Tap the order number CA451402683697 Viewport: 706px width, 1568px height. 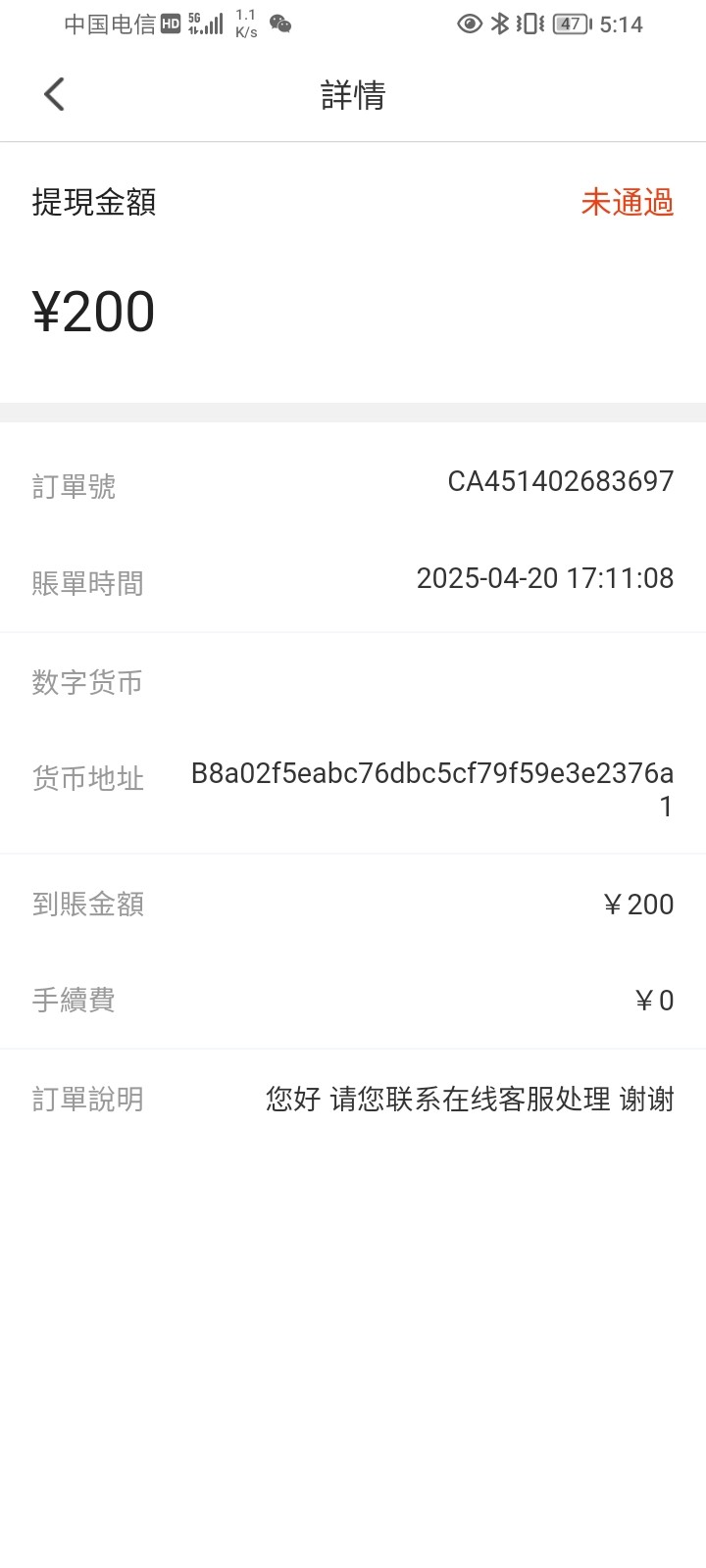(x=559, y=481)
